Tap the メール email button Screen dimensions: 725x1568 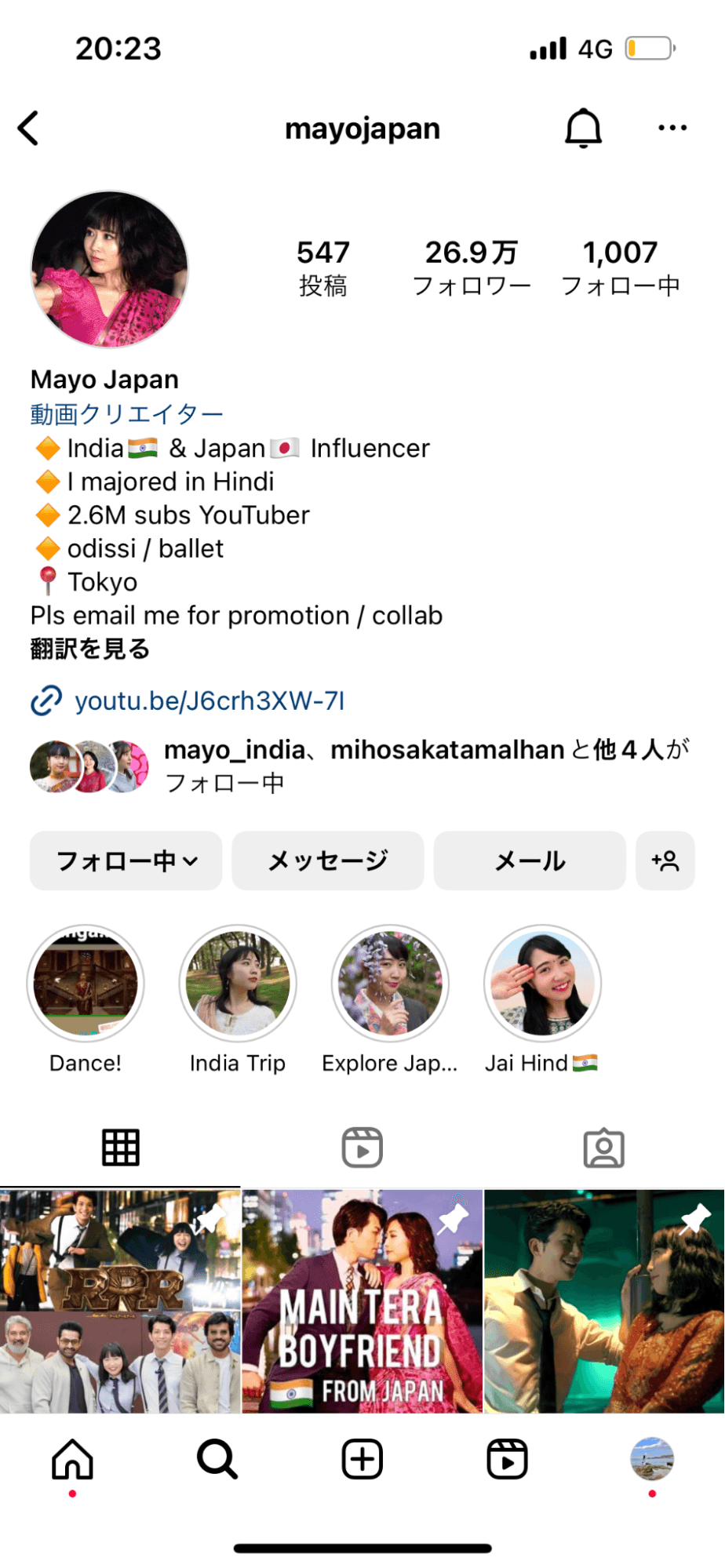(x=530, y=860)
